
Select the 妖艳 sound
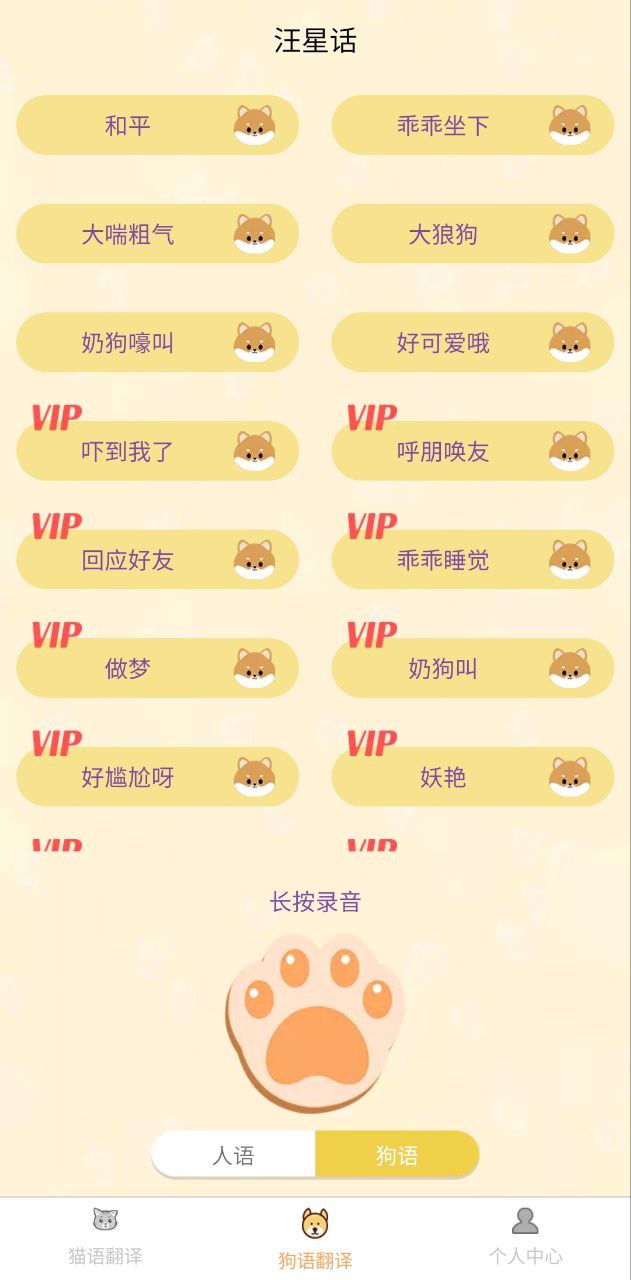coord(472,777)
